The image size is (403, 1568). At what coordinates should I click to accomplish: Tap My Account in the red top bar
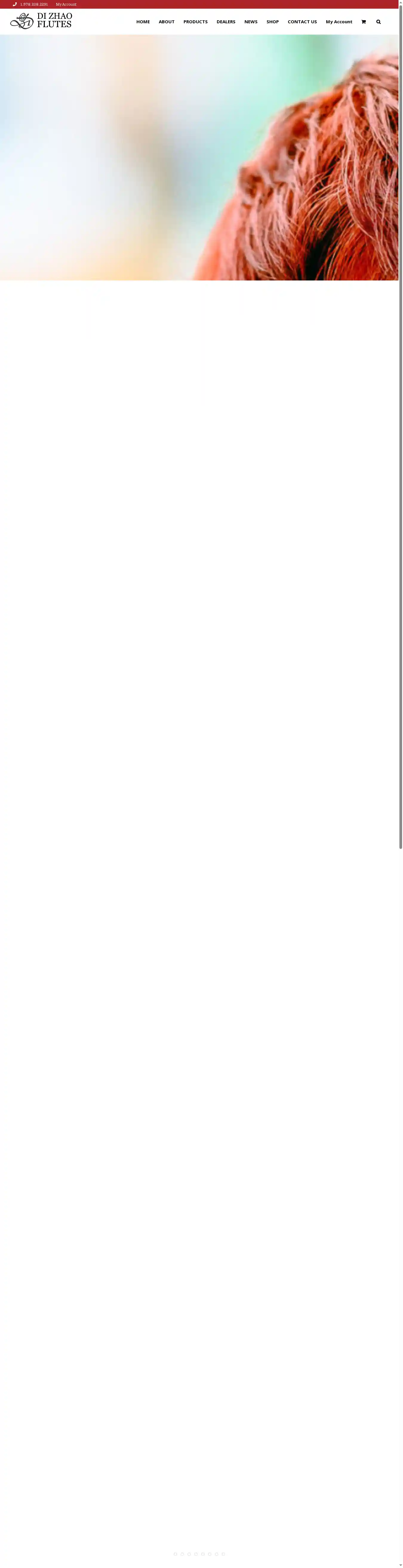[66, 4]
